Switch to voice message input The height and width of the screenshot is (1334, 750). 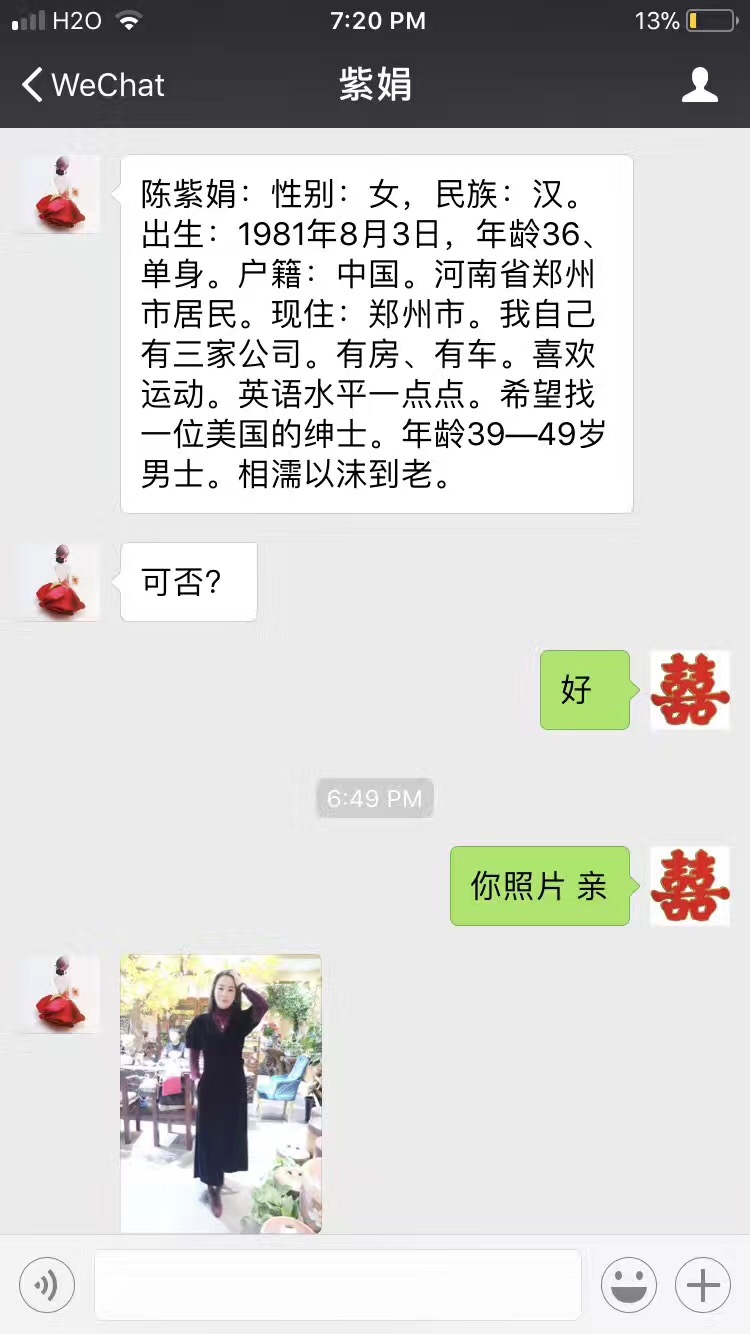[x=47, y=1284]
